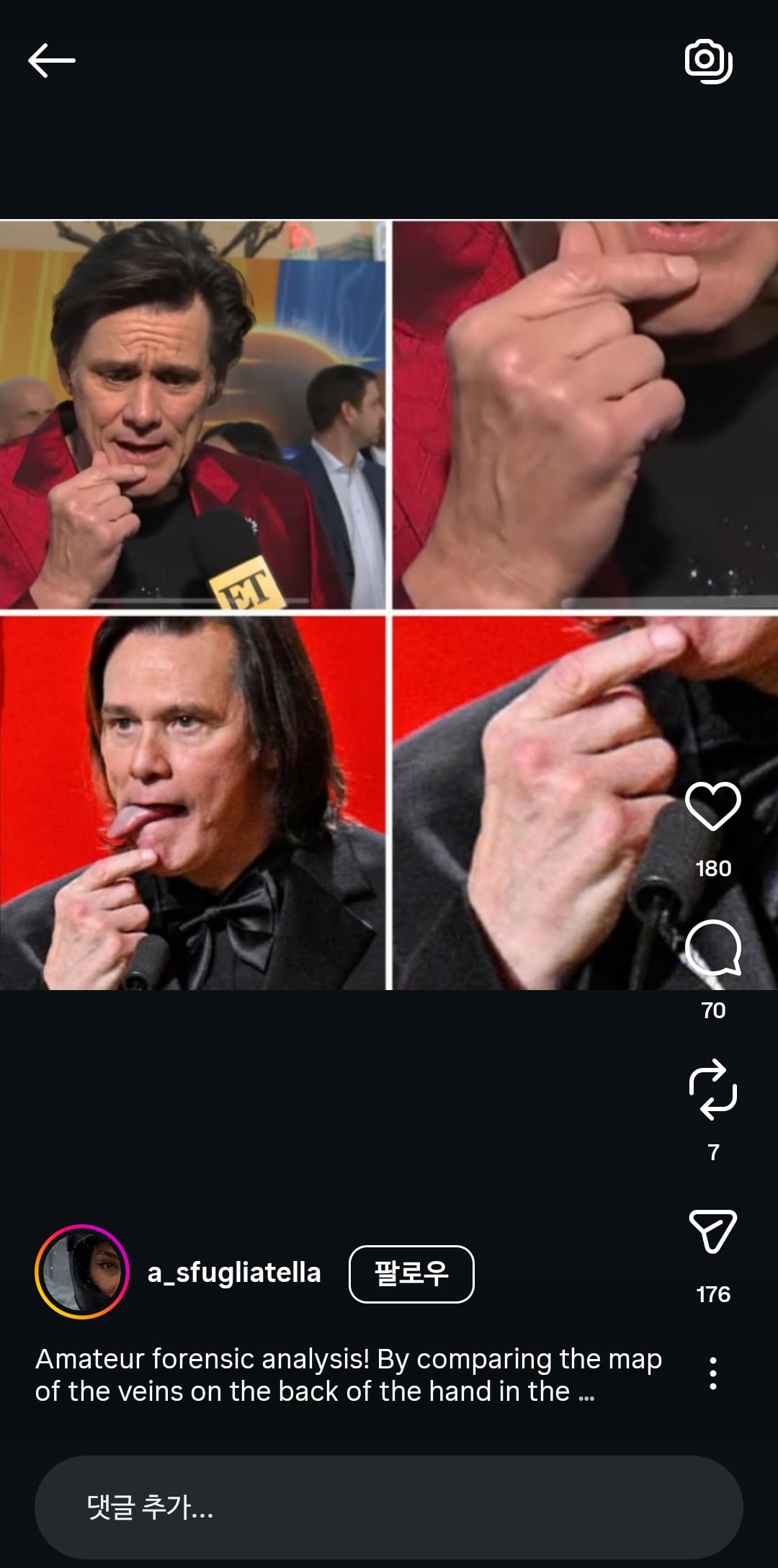
Task: Open the a_sfugliatella username link
Action: (x=234, y=1273)
